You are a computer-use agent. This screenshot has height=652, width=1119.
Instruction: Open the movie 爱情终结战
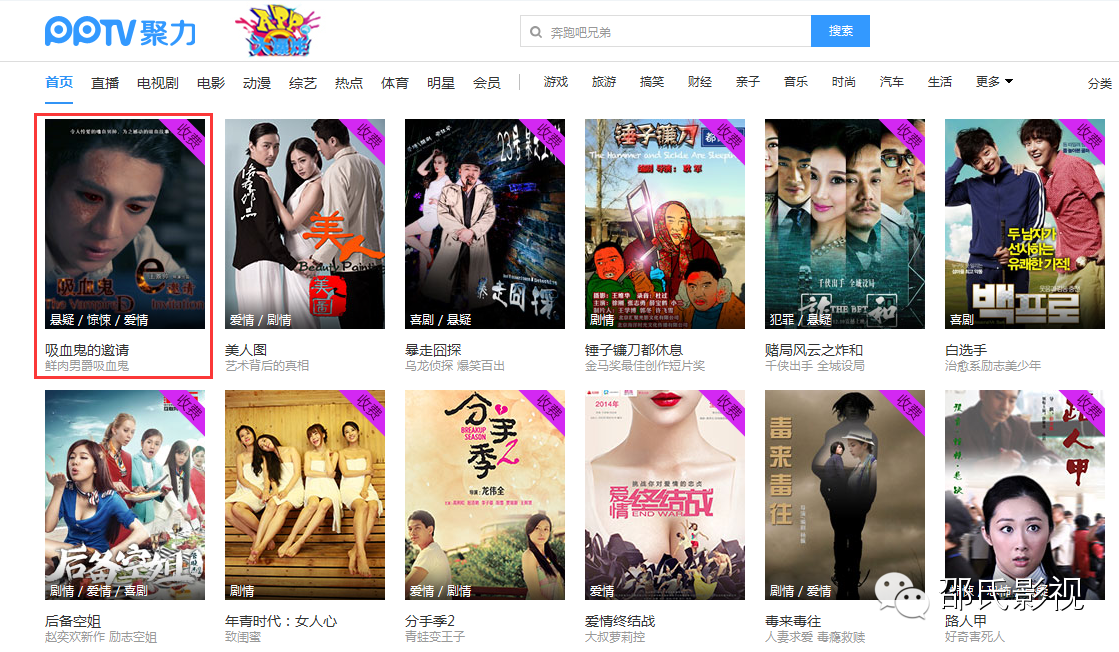tap(665, 495)
